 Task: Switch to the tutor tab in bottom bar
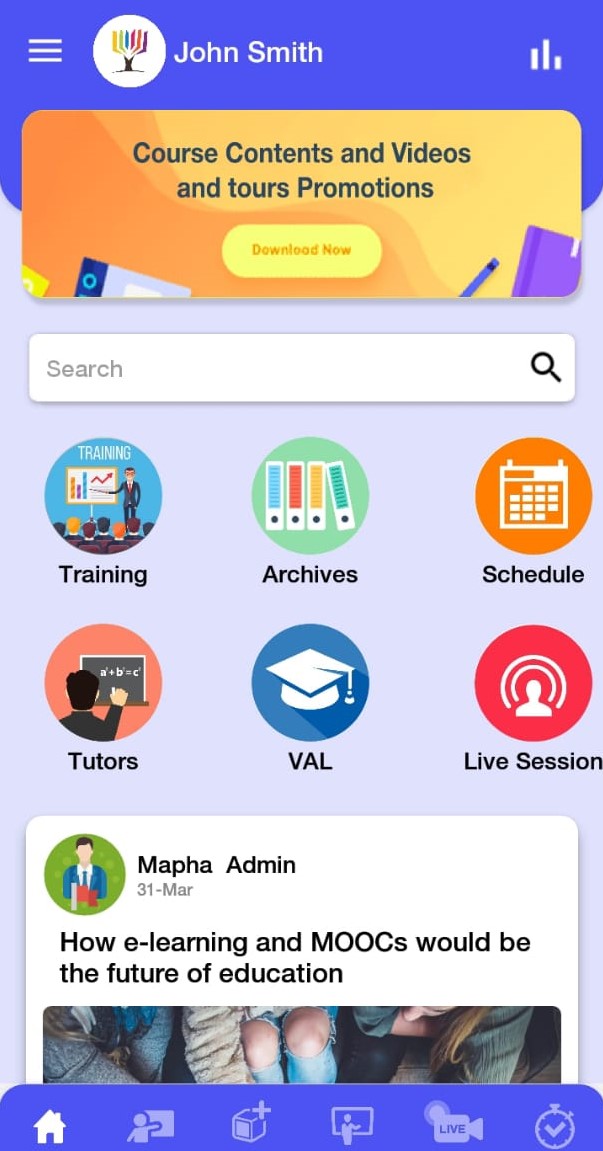151,1127
